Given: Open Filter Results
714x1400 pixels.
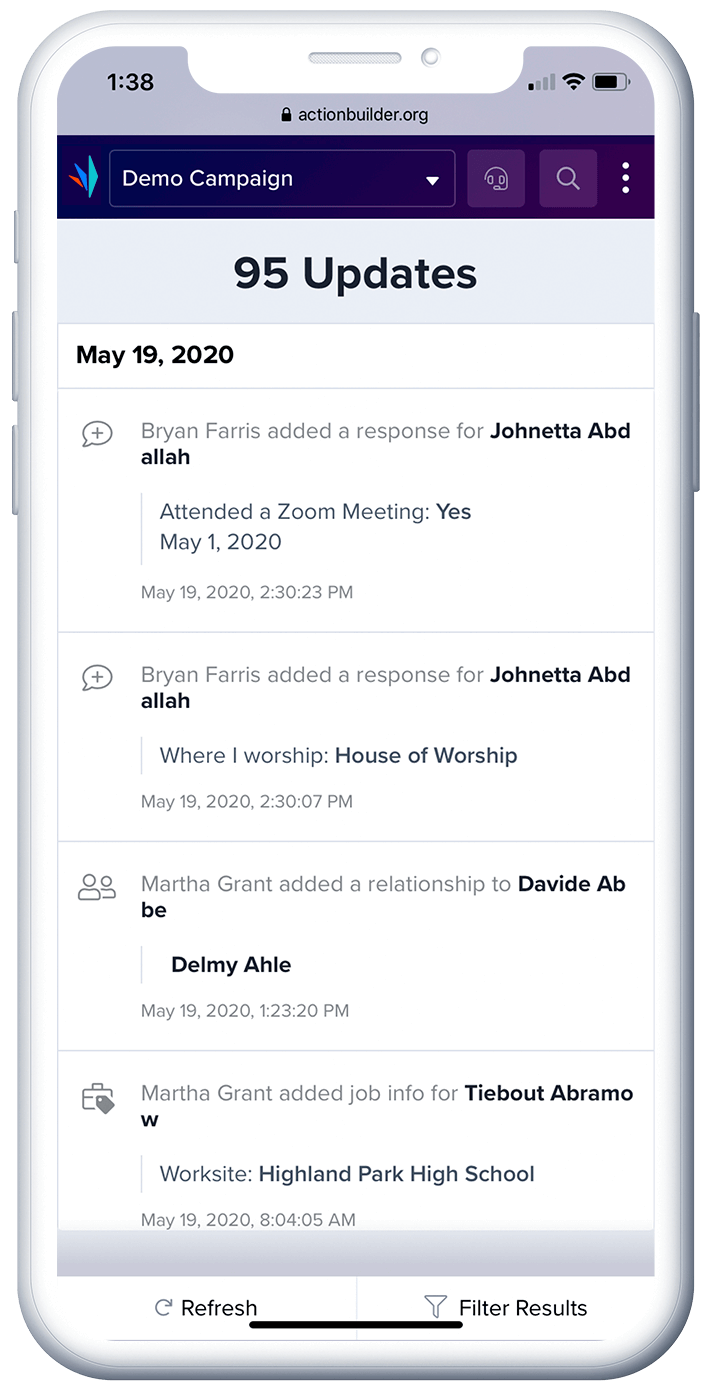Looking at the screenshot, I should pos(505,1308).
